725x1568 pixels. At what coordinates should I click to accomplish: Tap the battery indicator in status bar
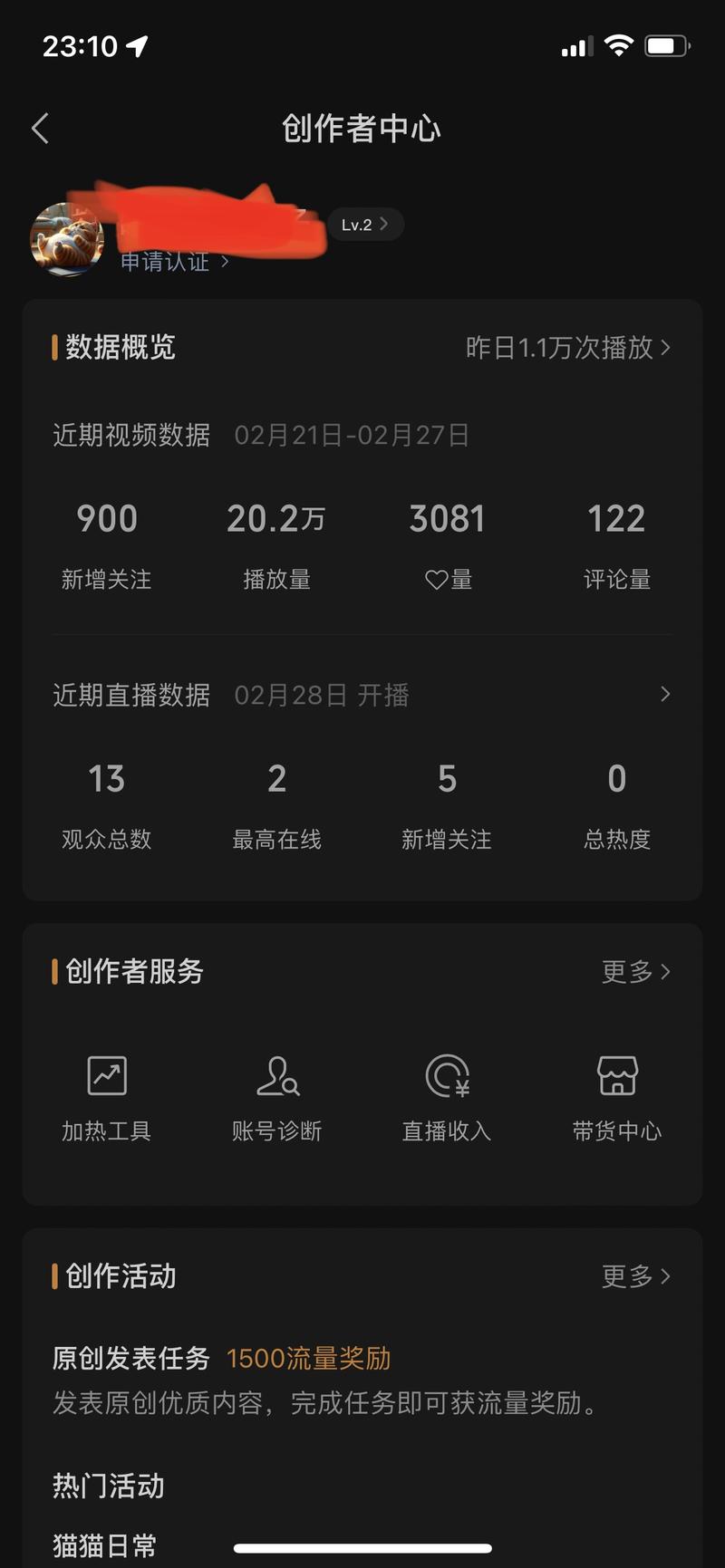666,44
